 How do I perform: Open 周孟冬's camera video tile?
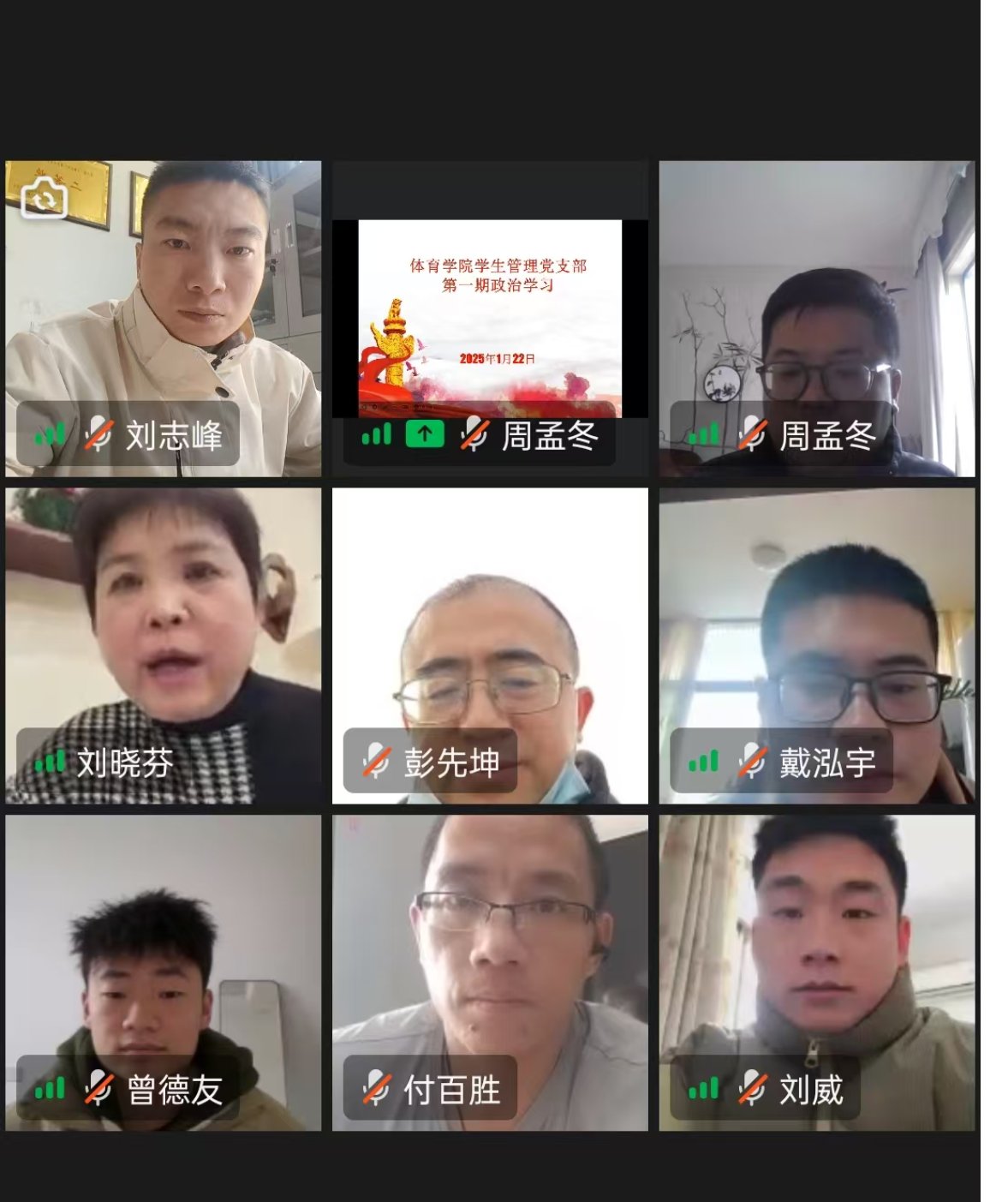pos(816,319)
